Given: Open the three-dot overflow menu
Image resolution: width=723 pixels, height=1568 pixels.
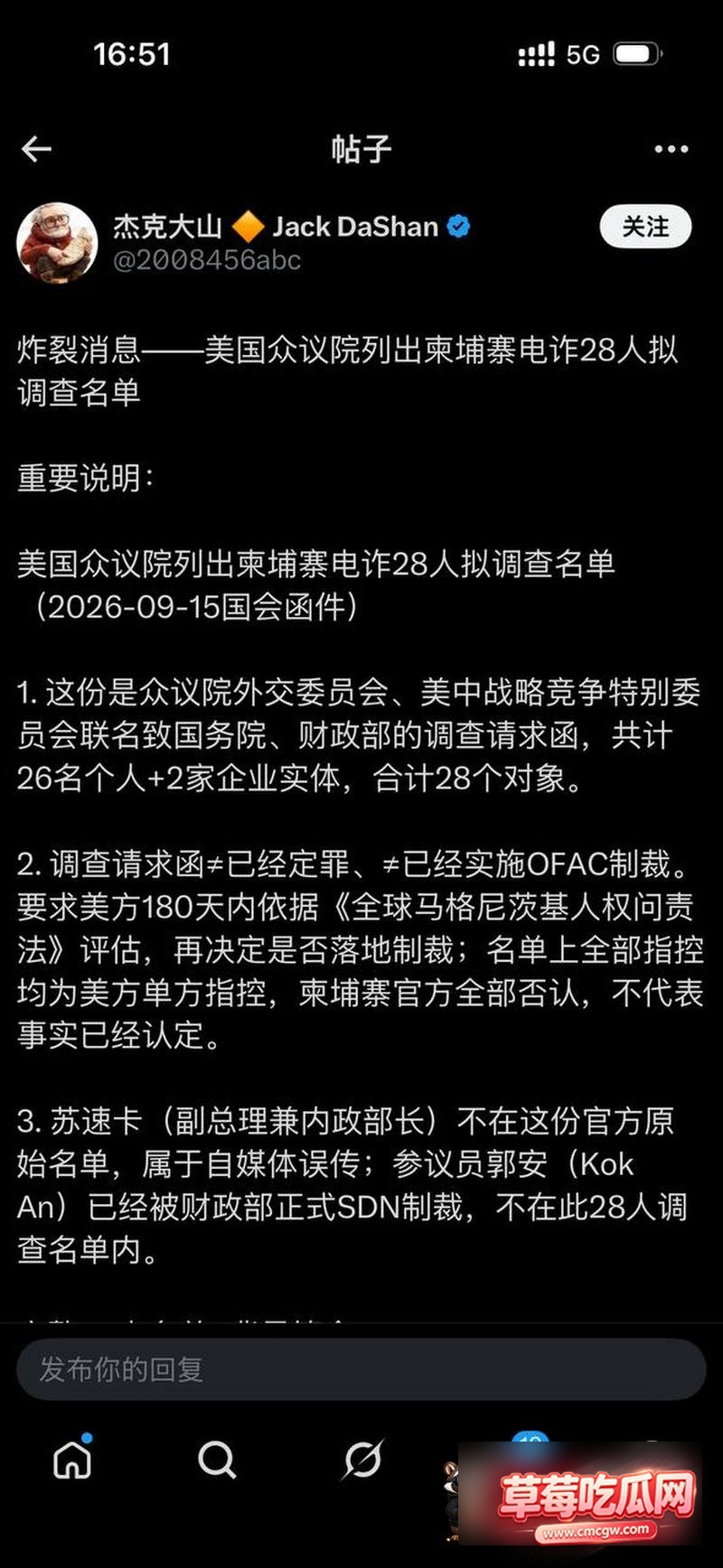Looking at the screenshot, I should click(x=671, y=149).
